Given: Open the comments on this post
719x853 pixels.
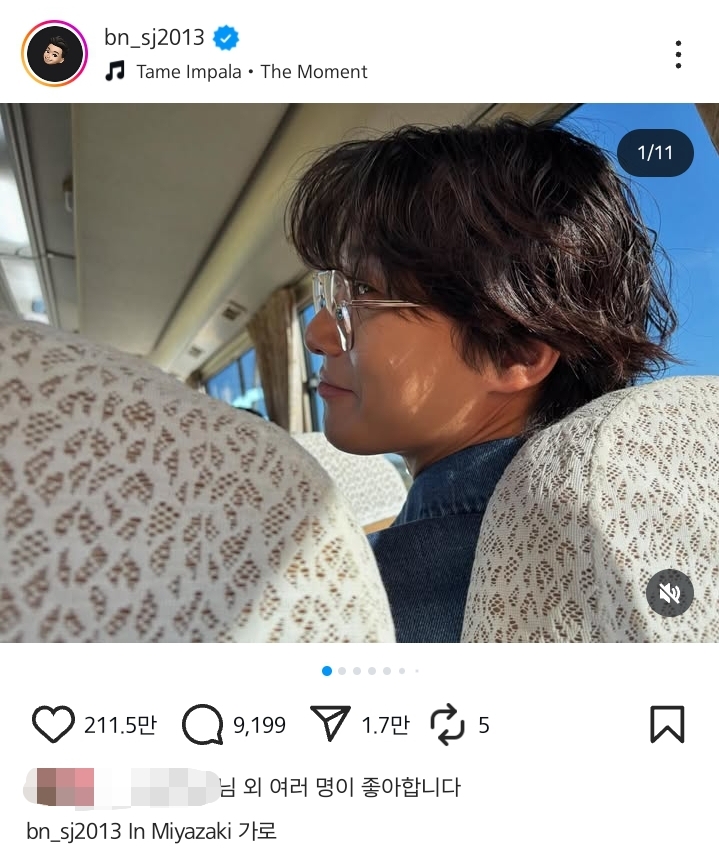Looking at the screenshot, I should point(202,724).
